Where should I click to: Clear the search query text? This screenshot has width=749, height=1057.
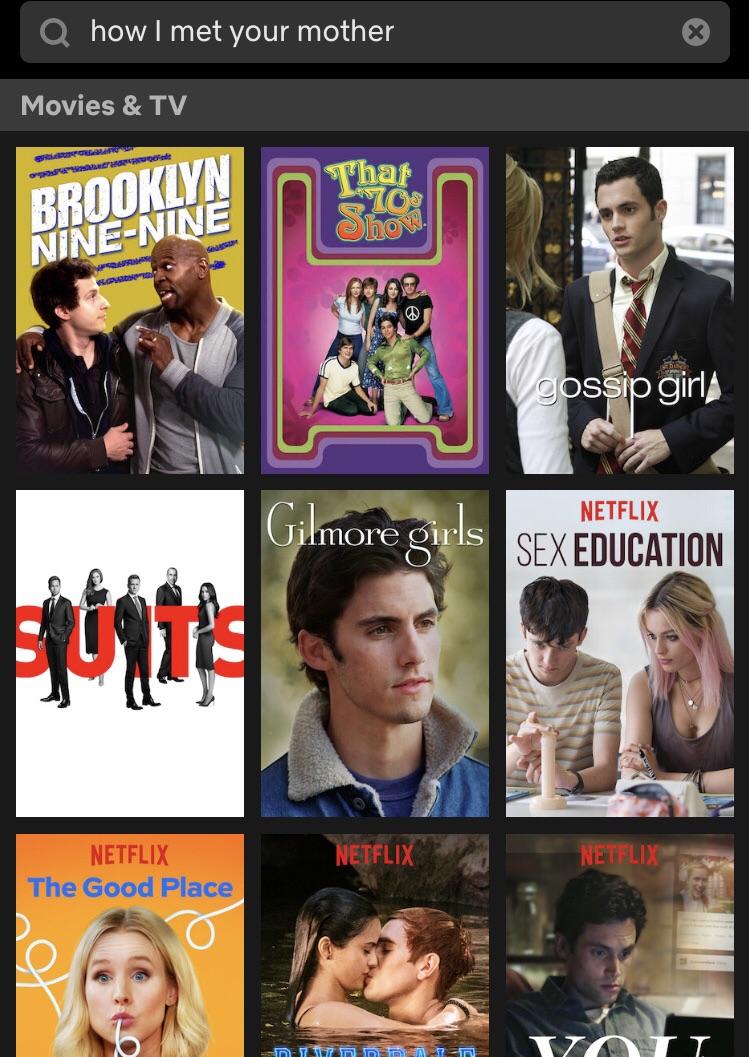pyautogui.click(x=696, y=32)
